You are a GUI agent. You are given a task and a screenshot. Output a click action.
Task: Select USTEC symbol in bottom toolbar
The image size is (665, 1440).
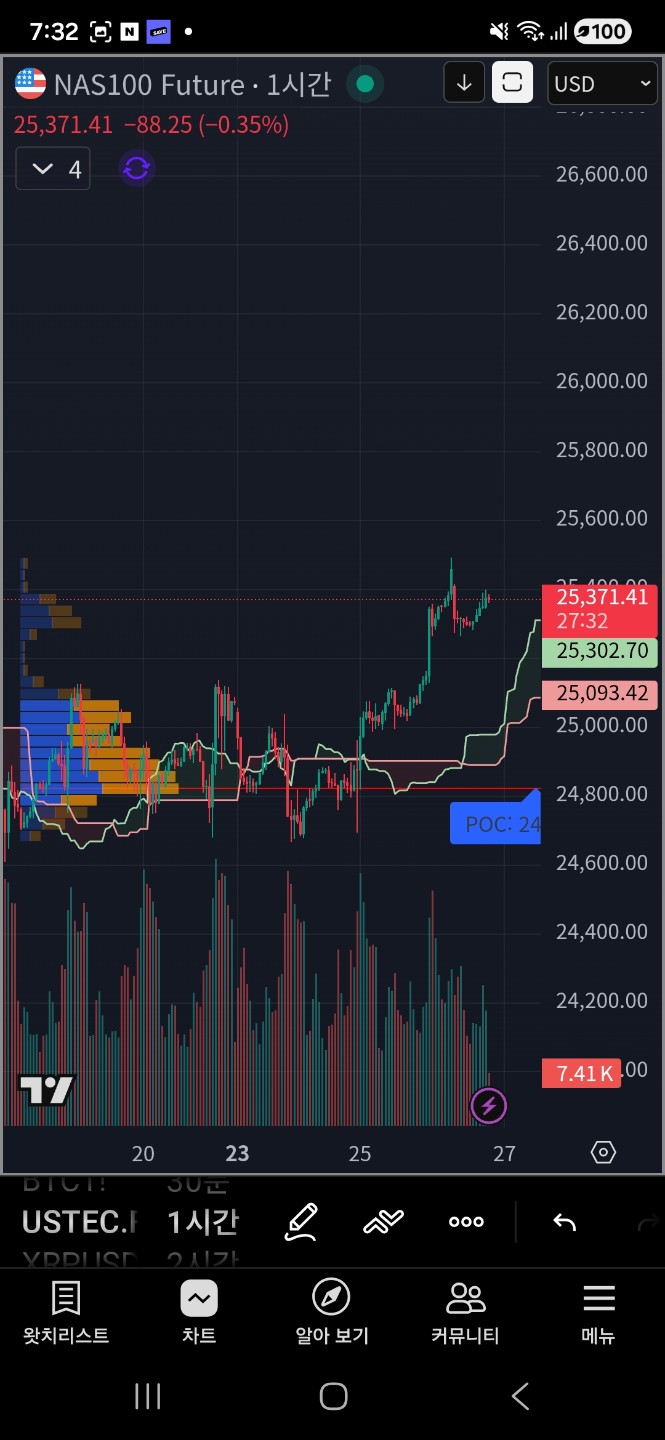79,1221
